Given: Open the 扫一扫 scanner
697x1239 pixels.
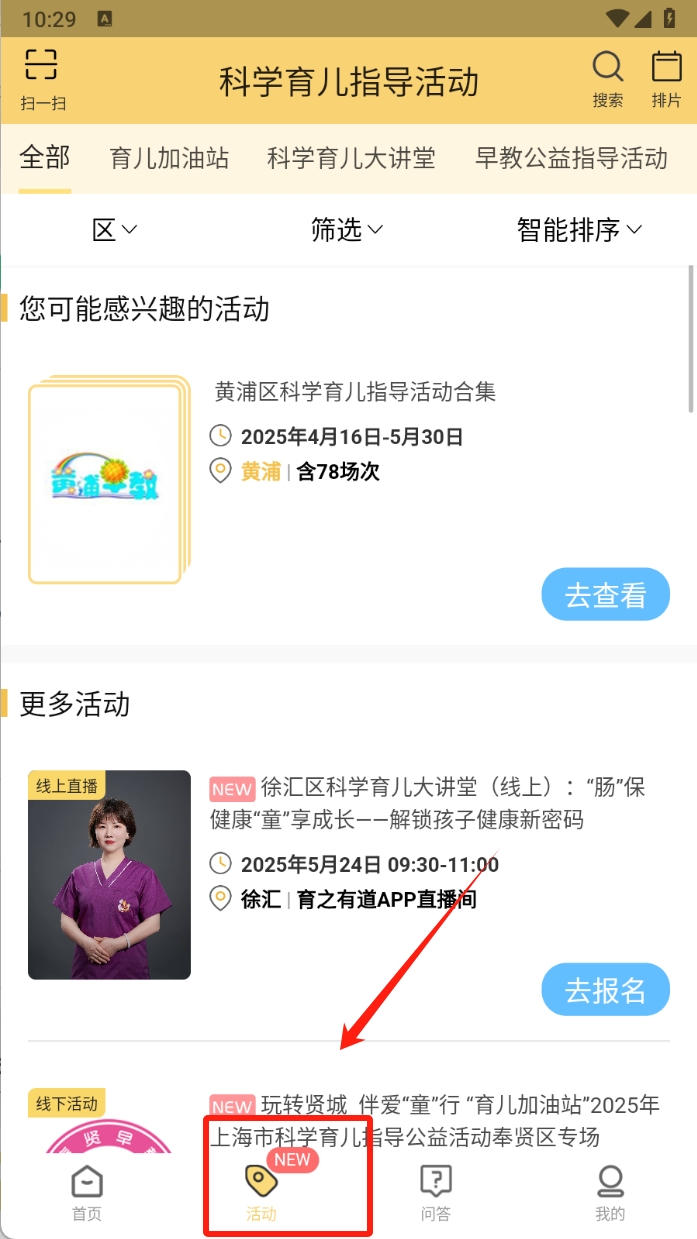Looking at the screenshot, I should pyautogui.click(x=42, y=78).
